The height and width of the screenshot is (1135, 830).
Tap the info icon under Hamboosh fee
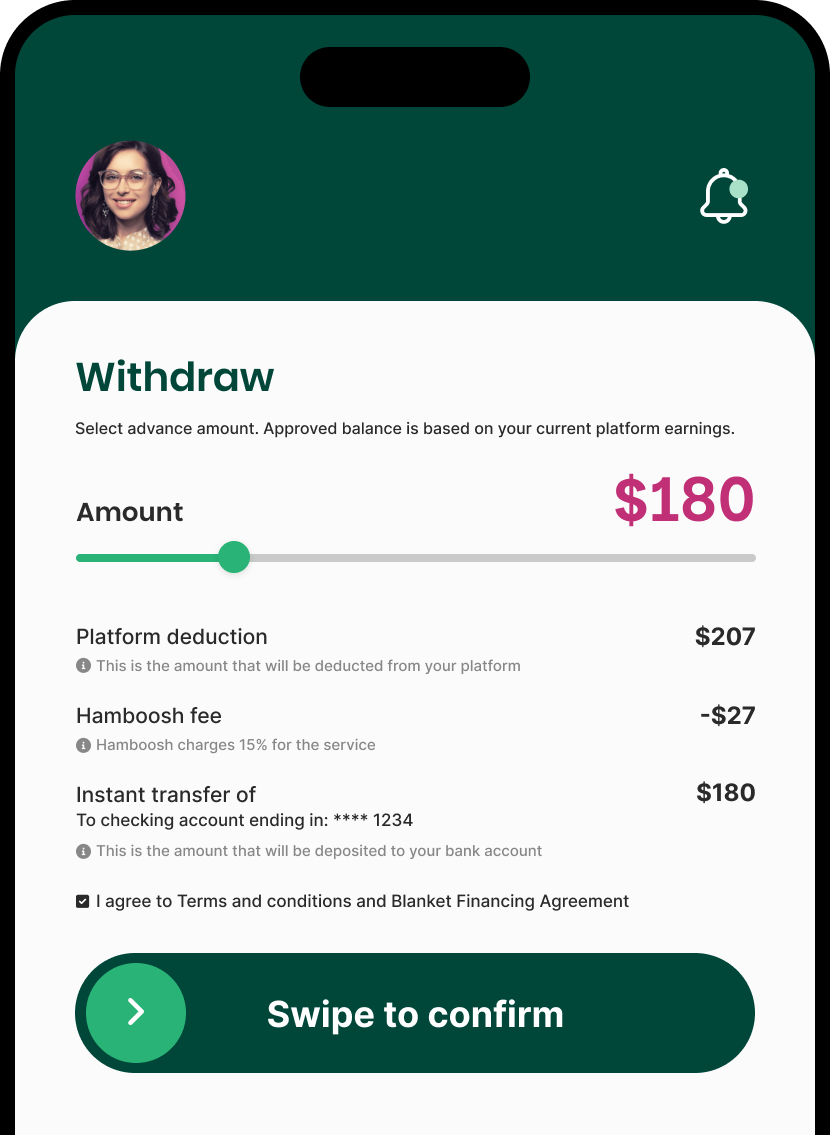[x=84, y=745]
